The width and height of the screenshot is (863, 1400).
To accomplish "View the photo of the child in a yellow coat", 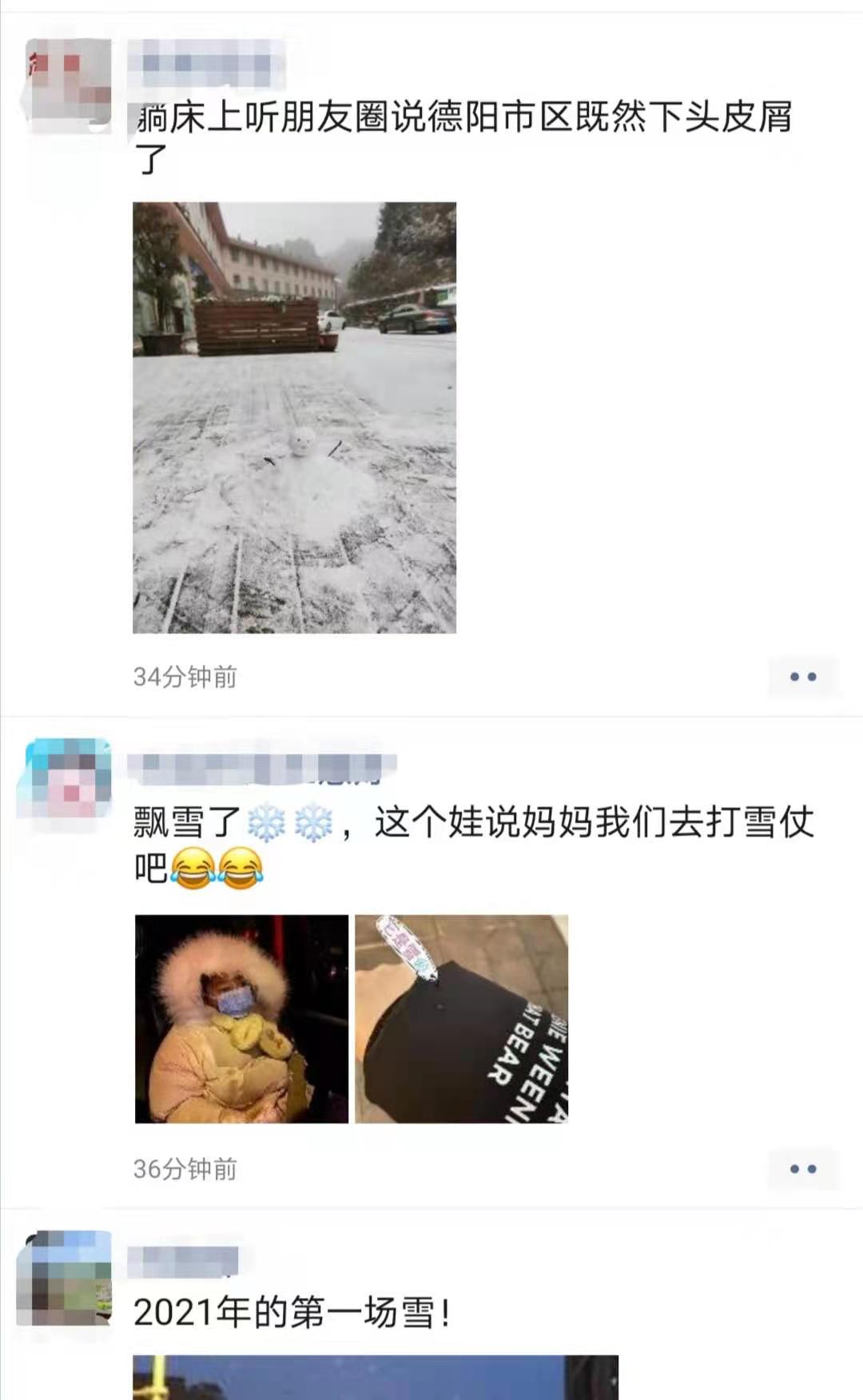I will 241,1019.
